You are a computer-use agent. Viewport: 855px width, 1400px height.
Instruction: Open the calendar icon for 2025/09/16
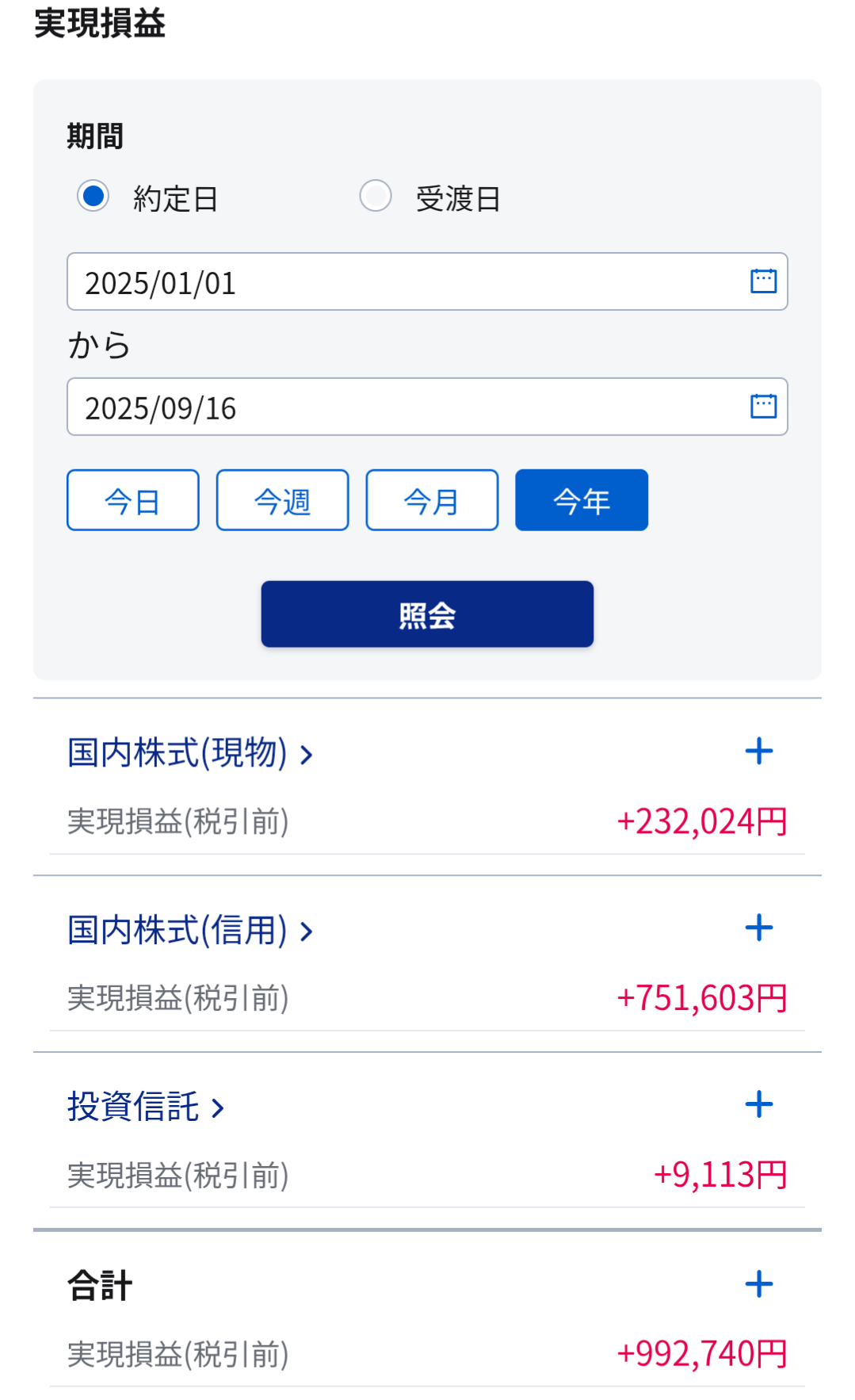coord(763,406)
